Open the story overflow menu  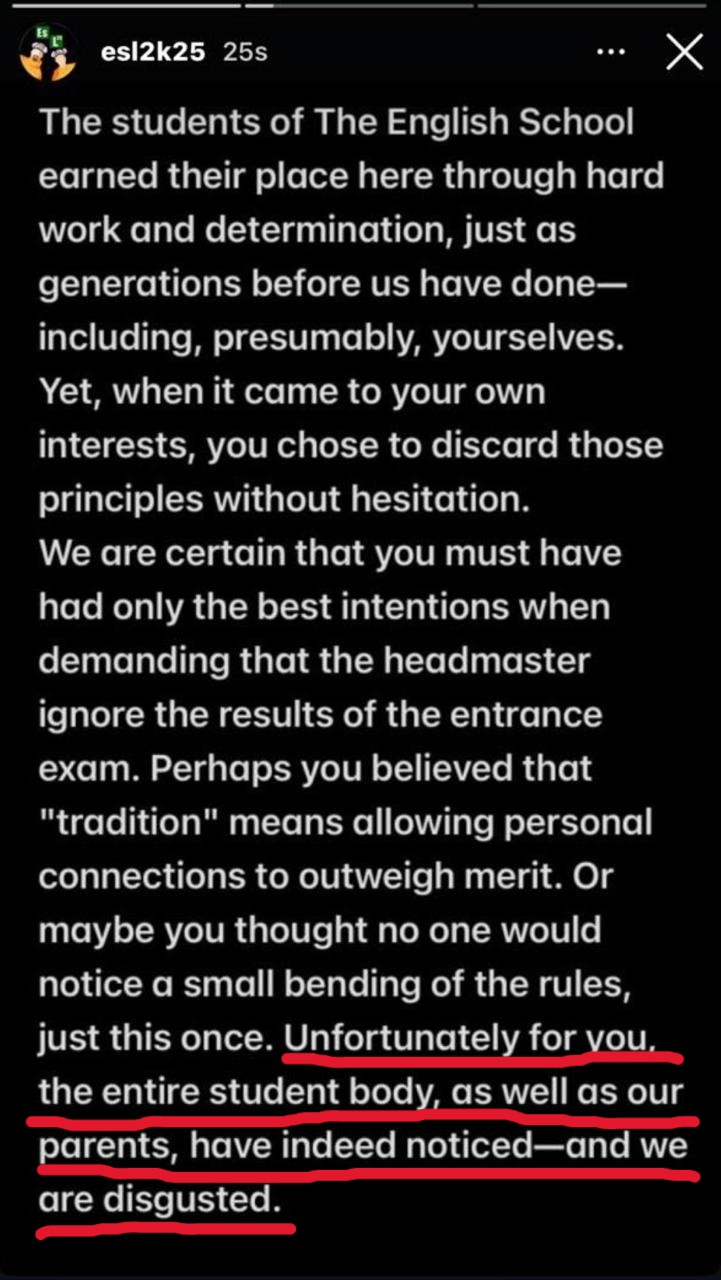click(610, 52)
